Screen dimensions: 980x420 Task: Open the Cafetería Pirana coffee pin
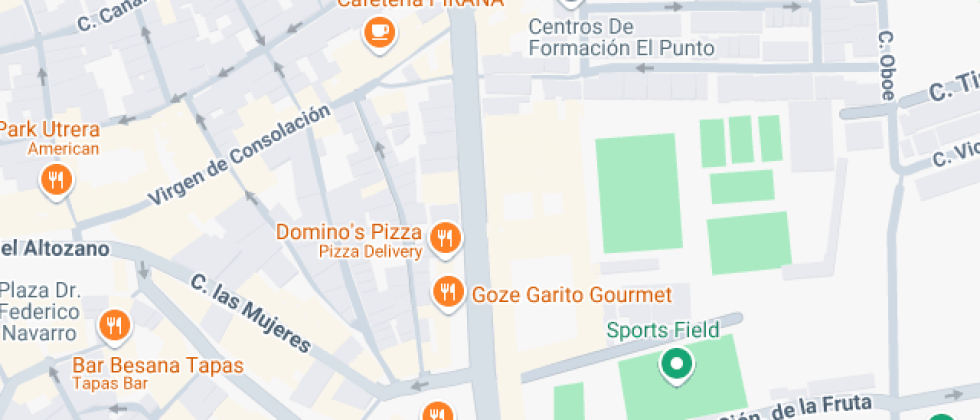[379, 33]
